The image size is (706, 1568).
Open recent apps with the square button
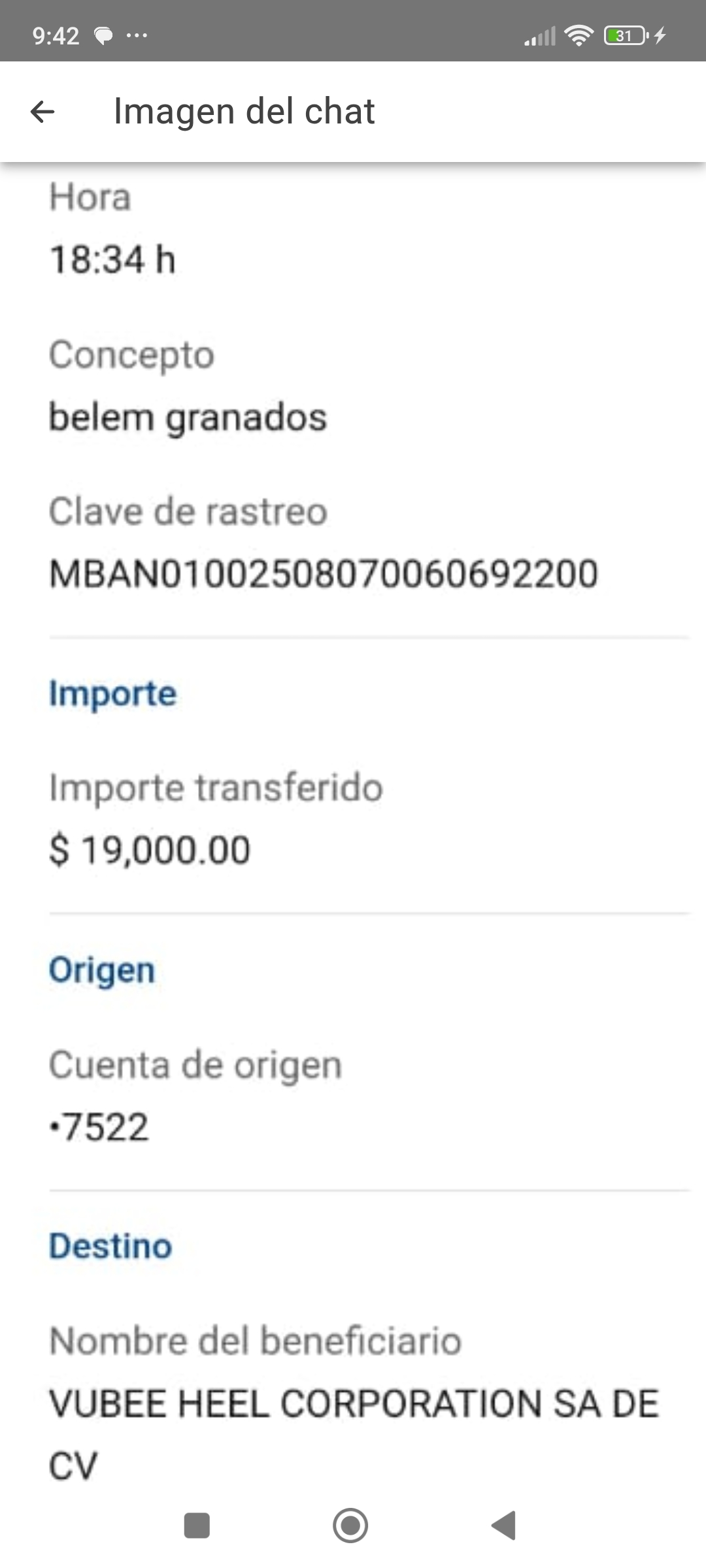click(x=197, y=1526)
